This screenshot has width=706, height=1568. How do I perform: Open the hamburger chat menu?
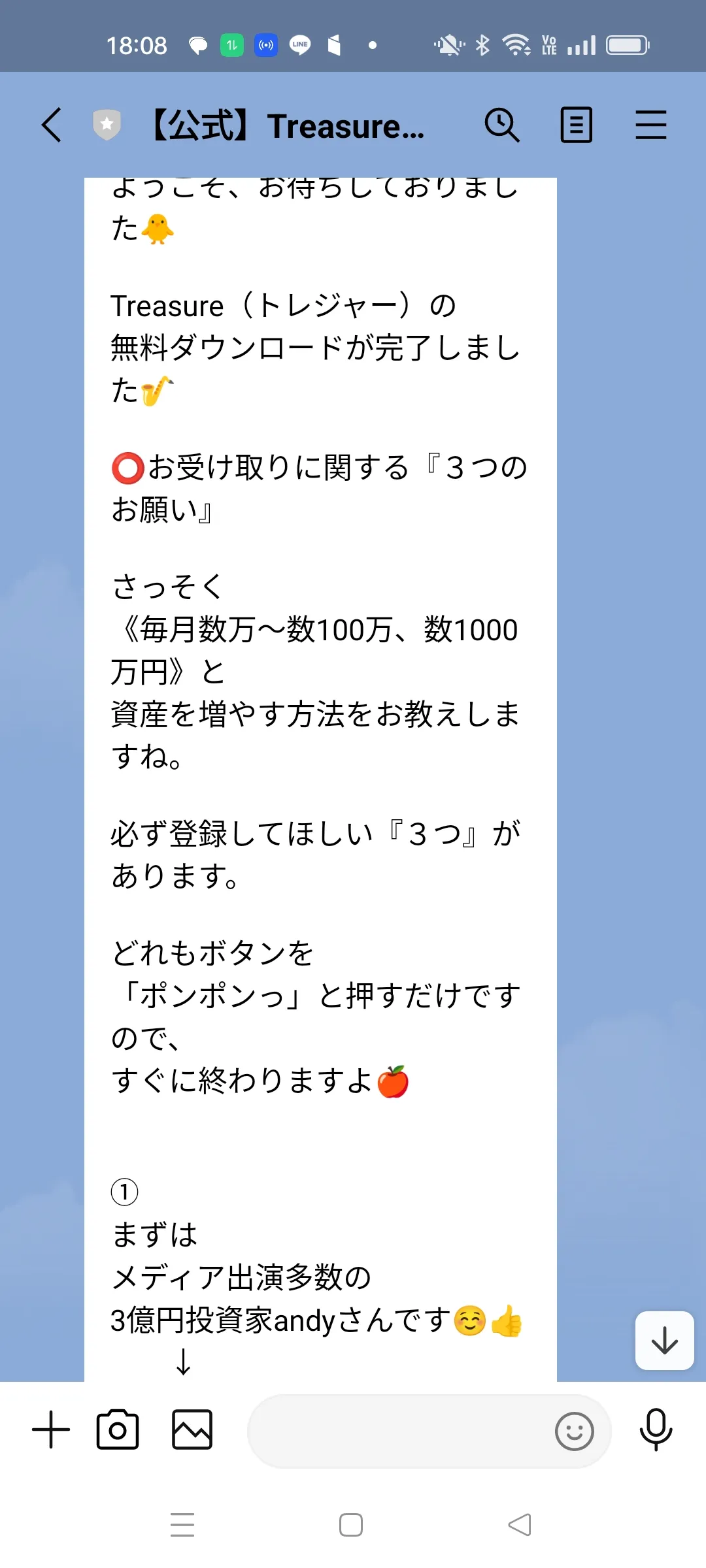coord(651,125)
